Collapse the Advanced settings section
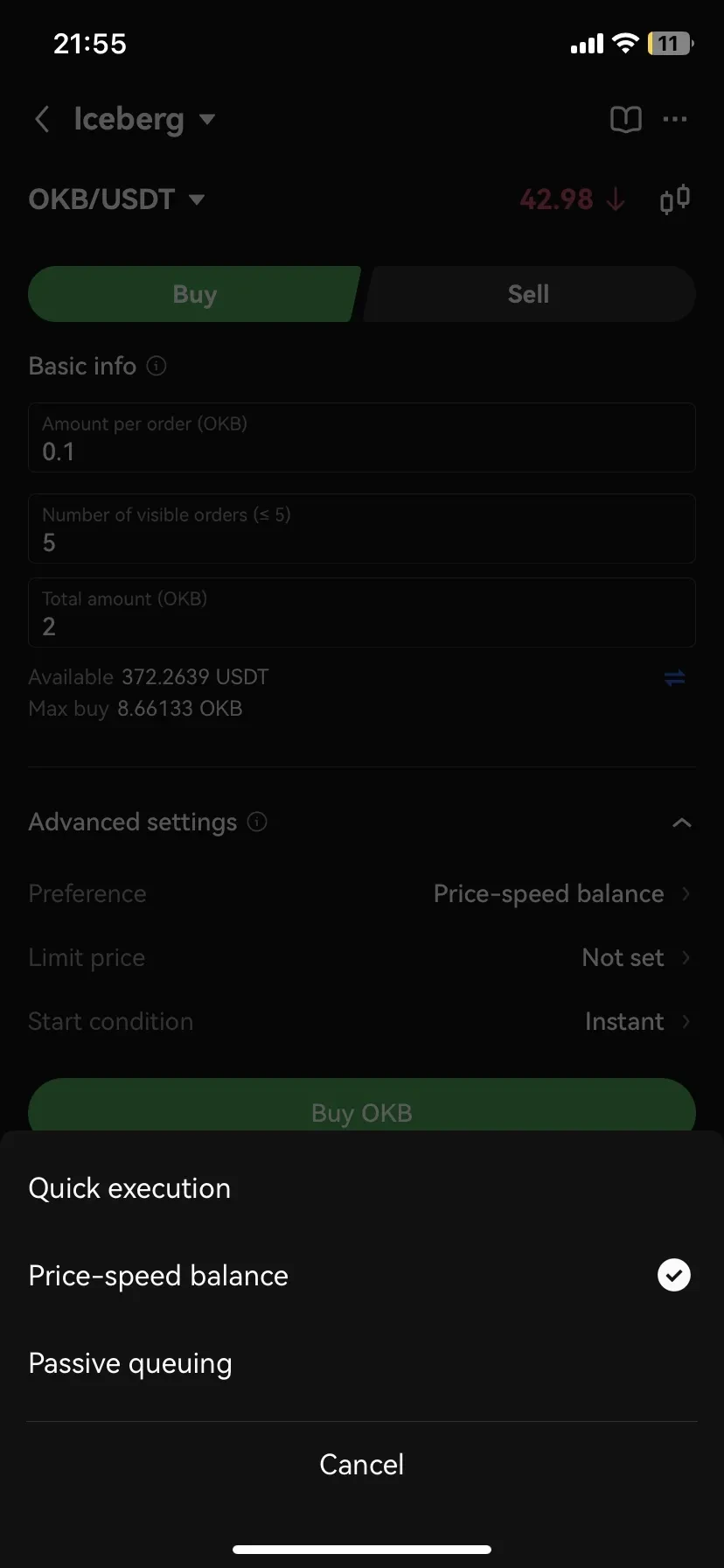 coord(681,822)
